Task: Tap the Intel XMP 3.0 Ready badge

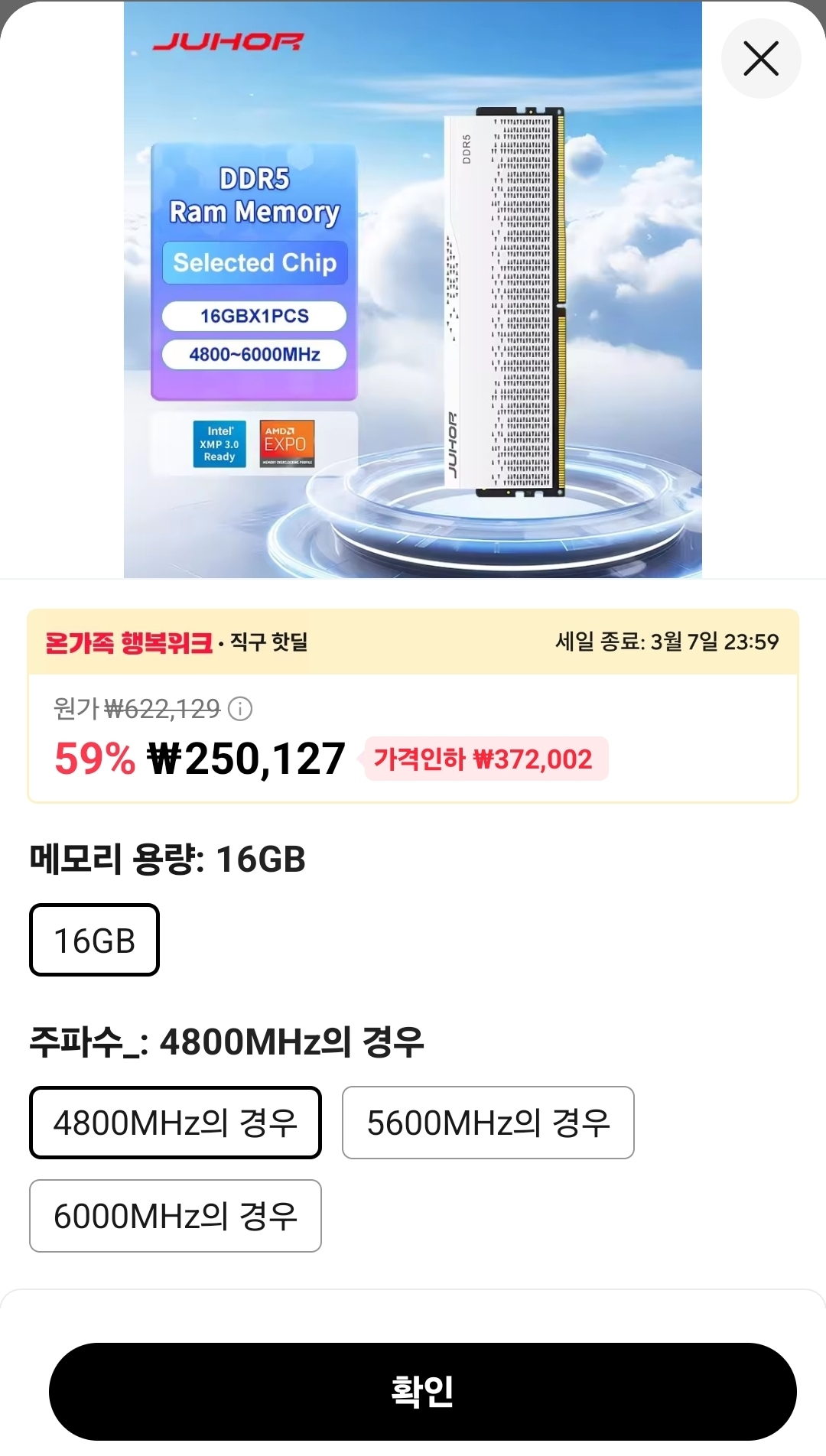Action: 220,444
